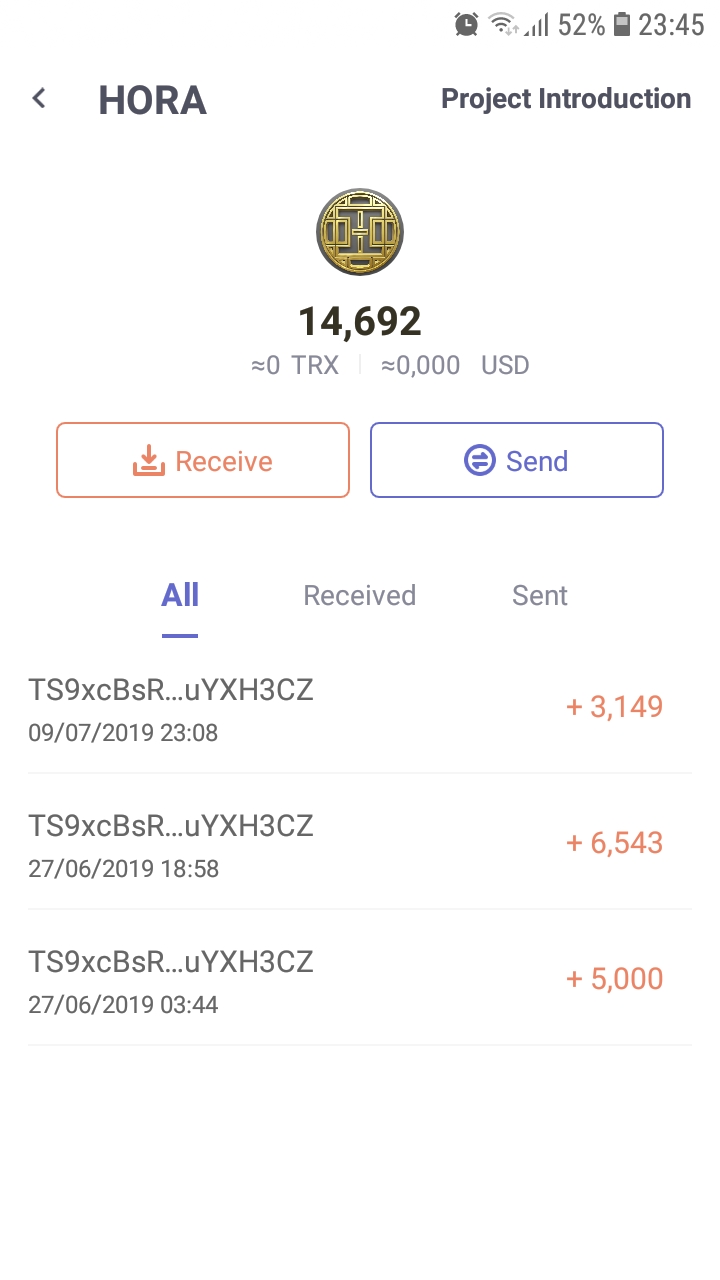This screenshot has height=1280, width=720.
Task: Go back from the HORA screen
Action: [39, 98]
